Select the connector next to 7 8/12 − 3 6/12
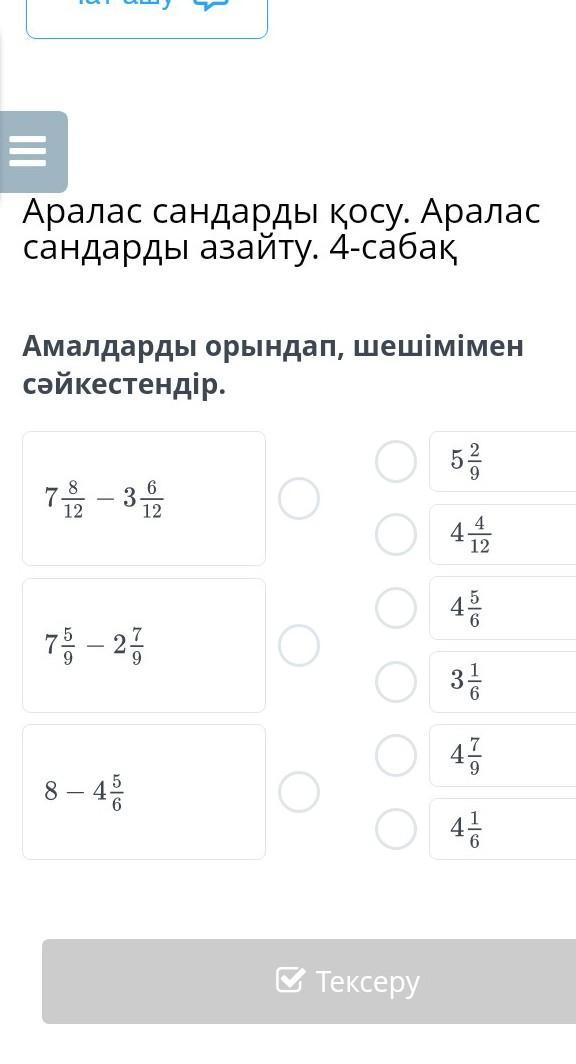Image resolution: width=576 pixels, height=1064 pixels. (299, 498)
